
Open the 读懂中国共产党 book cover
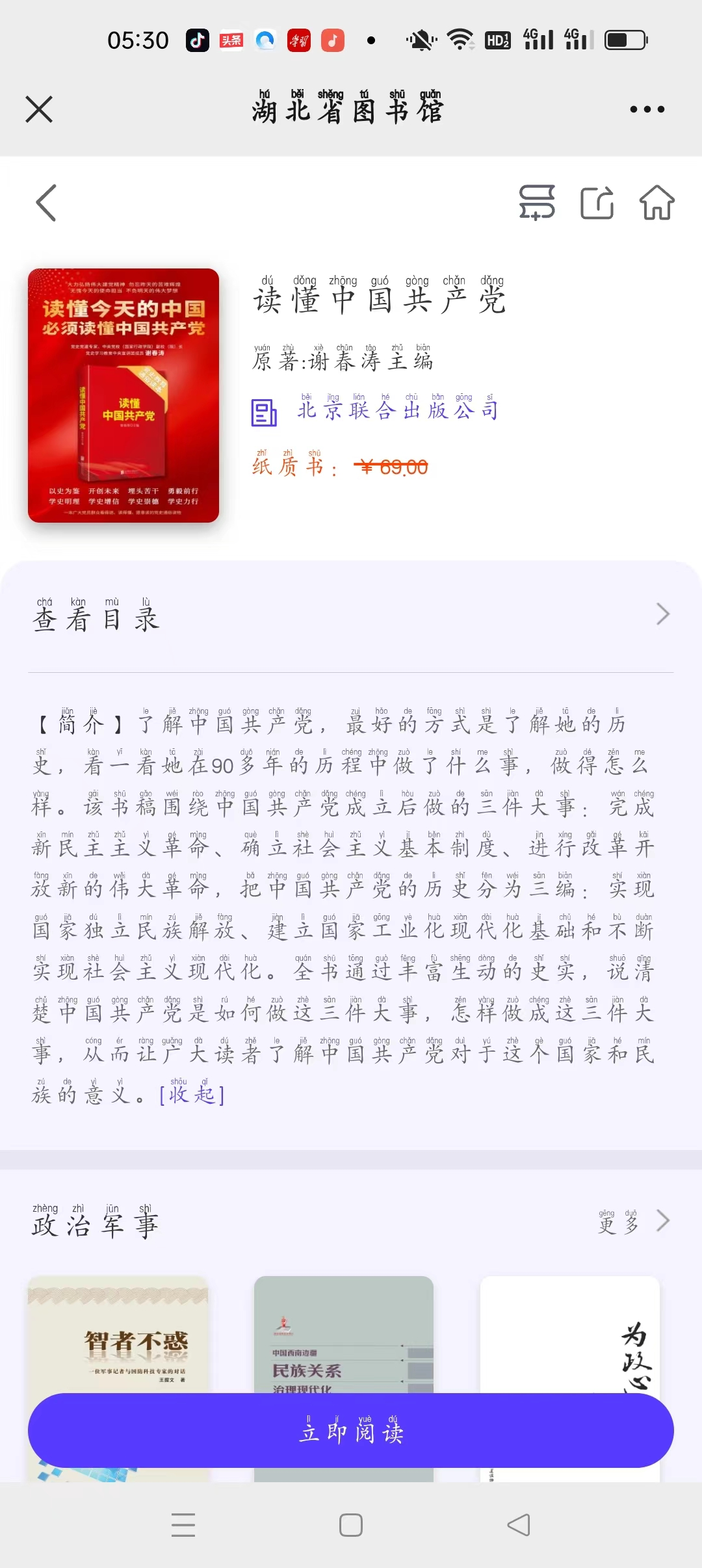click(x=123, y=395)
